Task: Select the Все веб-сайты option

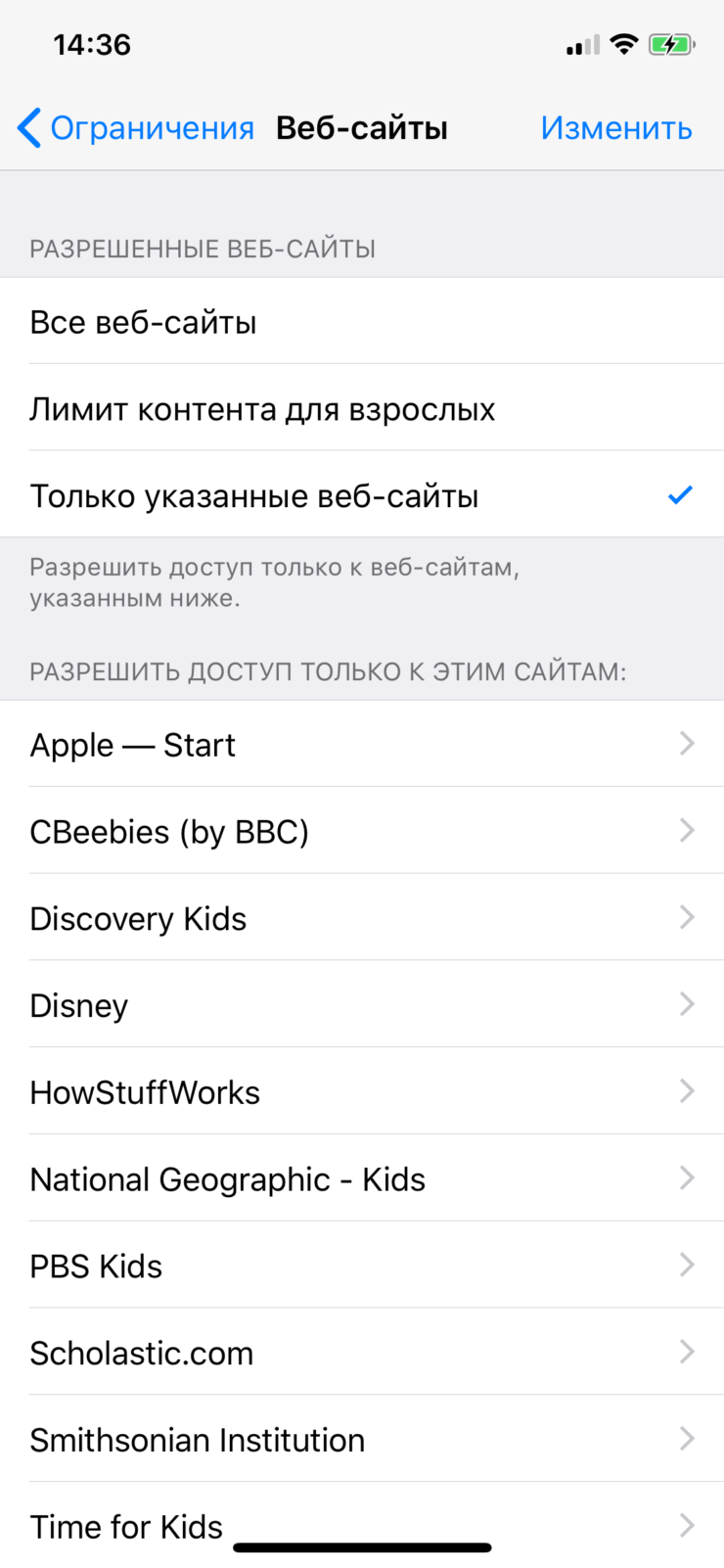Action: point(362,321)
